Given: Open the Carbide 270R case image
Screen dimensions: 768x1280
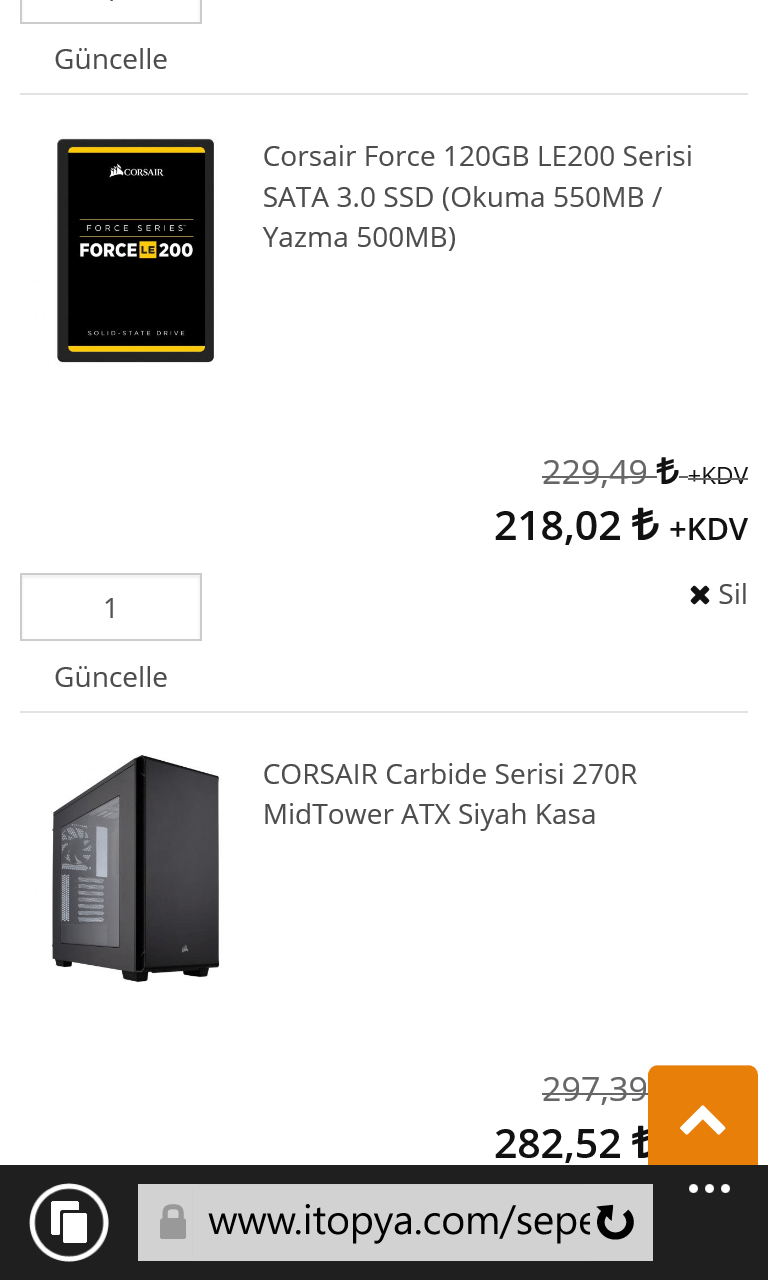Looking at the screenshot, I should click(136, 866).
